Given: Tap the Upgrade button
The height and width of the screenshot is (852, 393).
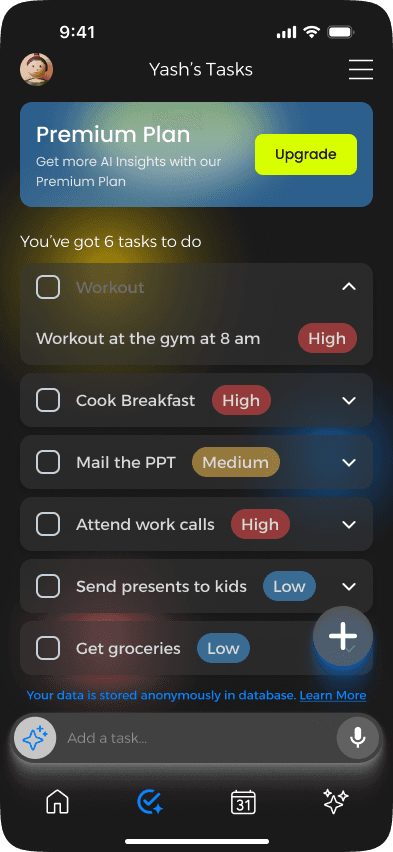Looking at the screenshot, I should [x=306, y=154].
